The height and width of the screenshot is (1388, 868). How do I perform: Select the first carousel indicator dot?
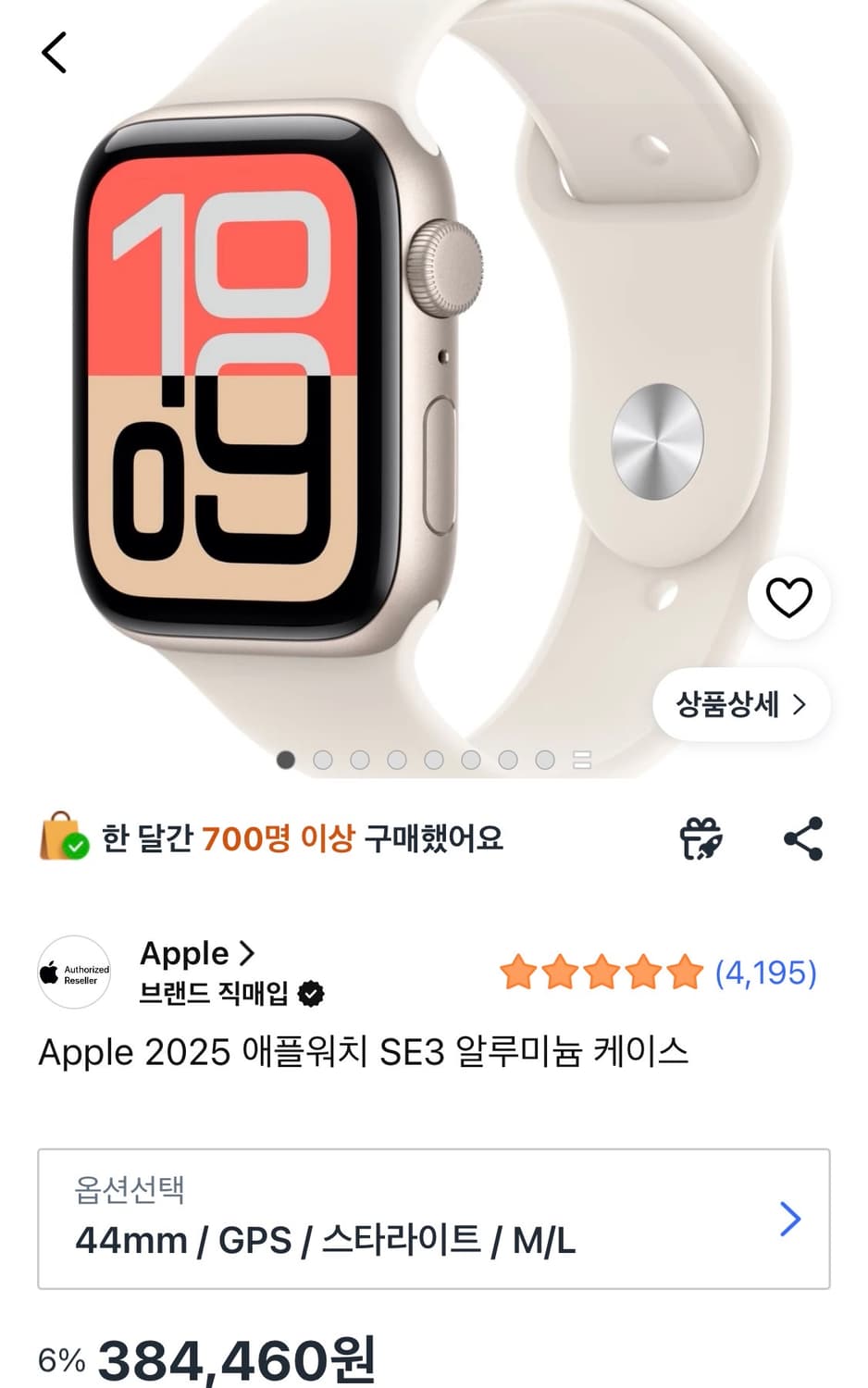(285, 759)
